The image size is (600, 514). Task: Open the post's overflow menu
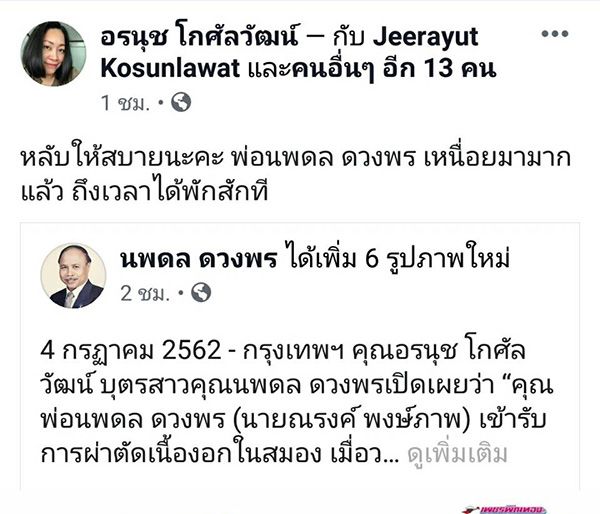pos(553,33)
